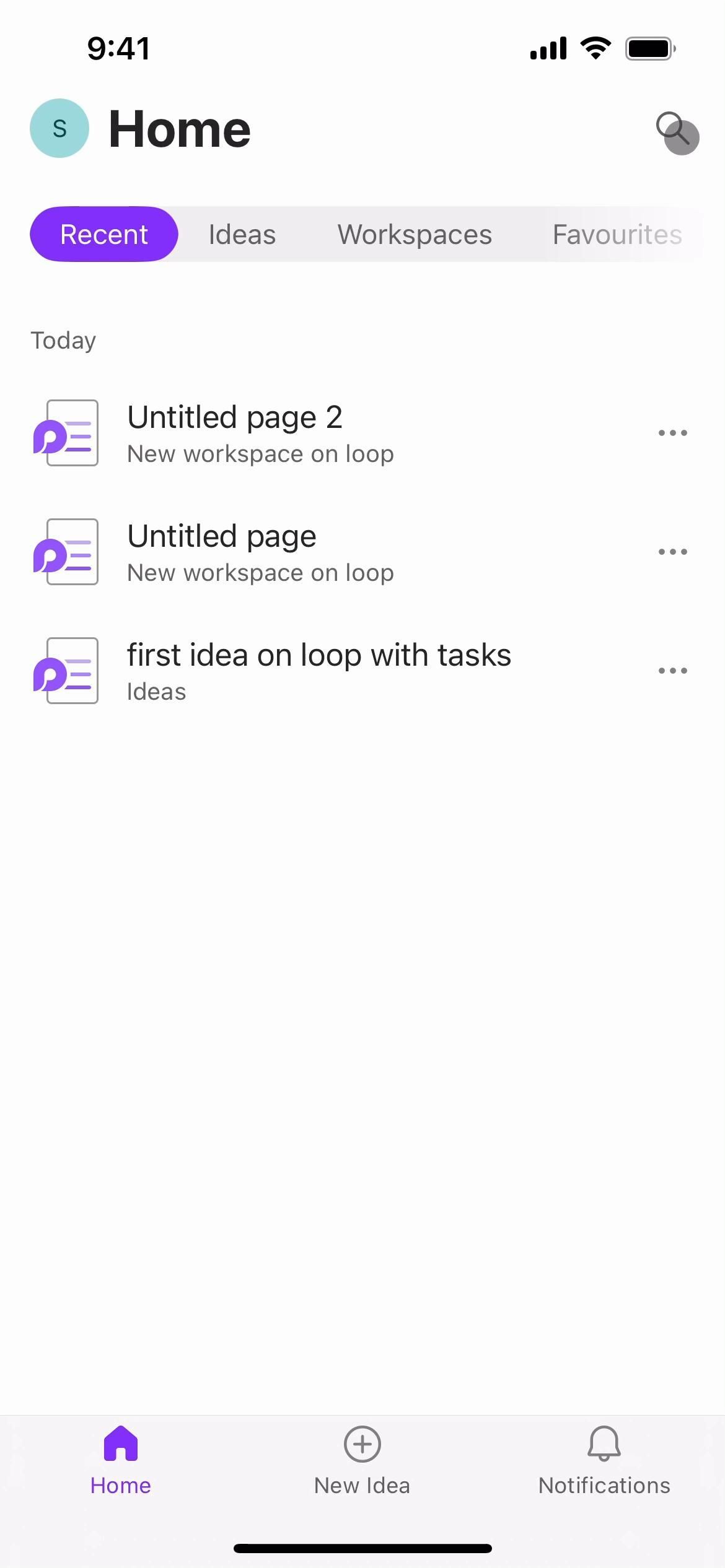725x1568 pixels.
Task: Show the Favourites tab
Action: pyautogui.click(x=617, y=235)
